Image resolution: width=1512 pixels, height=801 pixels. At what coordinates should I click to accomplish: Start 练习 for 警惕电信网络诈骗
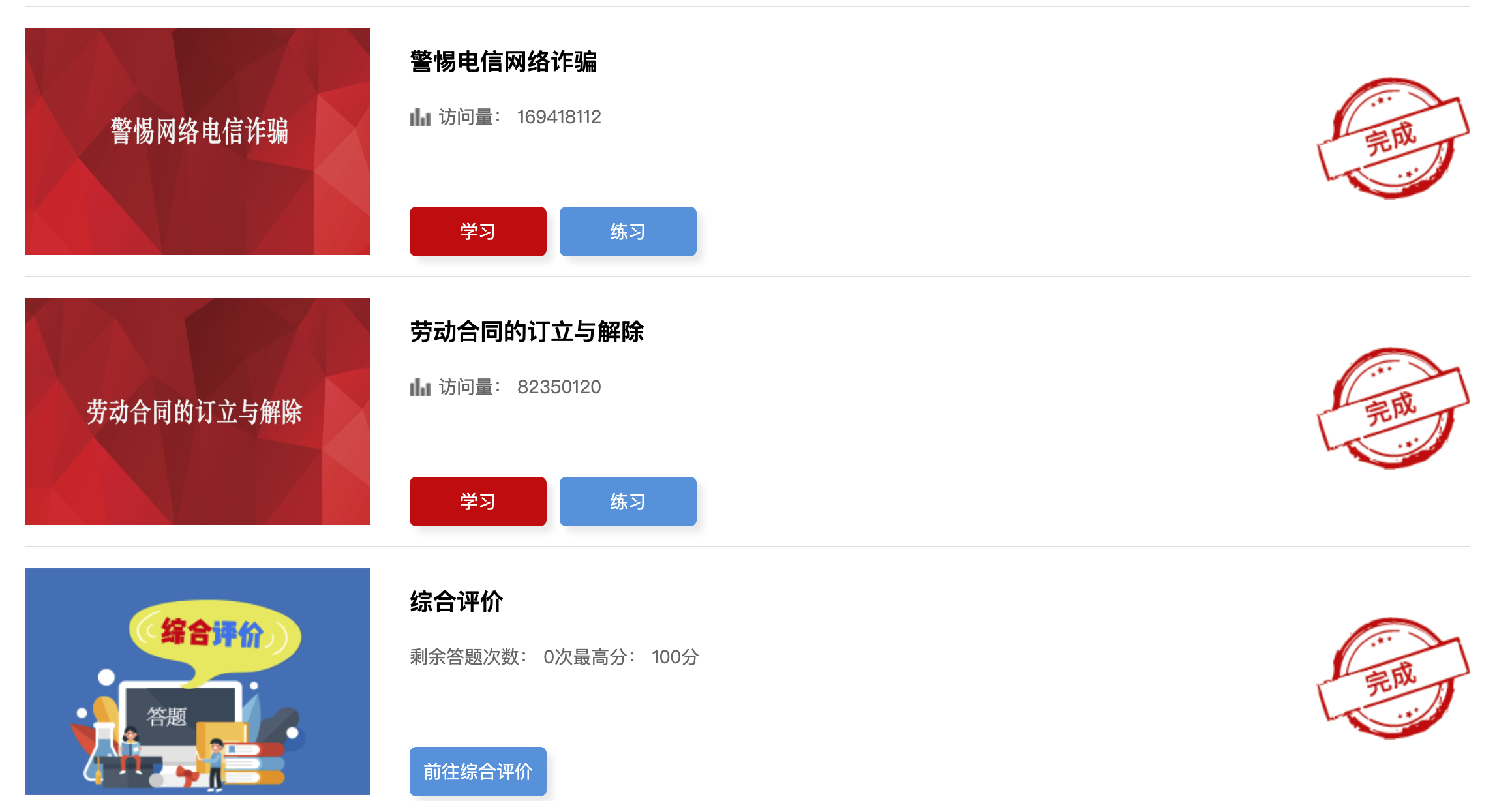click(x=627, y=232)
